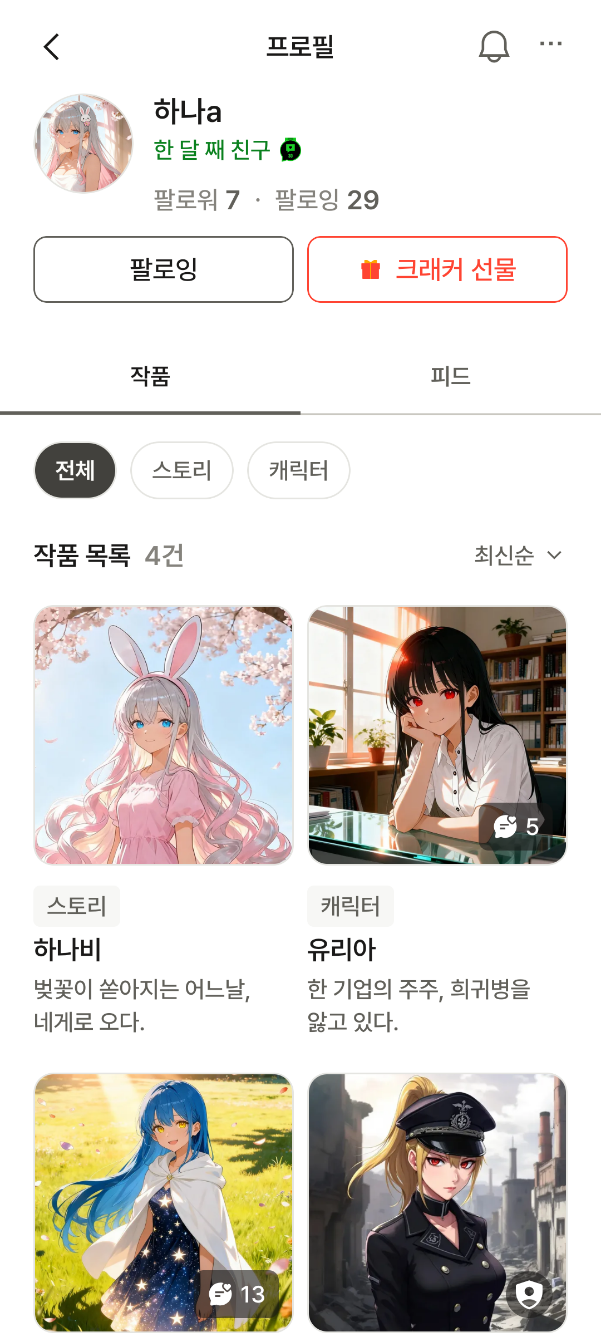Filter works by 캐릭터
This screenshot has width=601, height=1337.
pyautogui.click(x=299, y=470)
